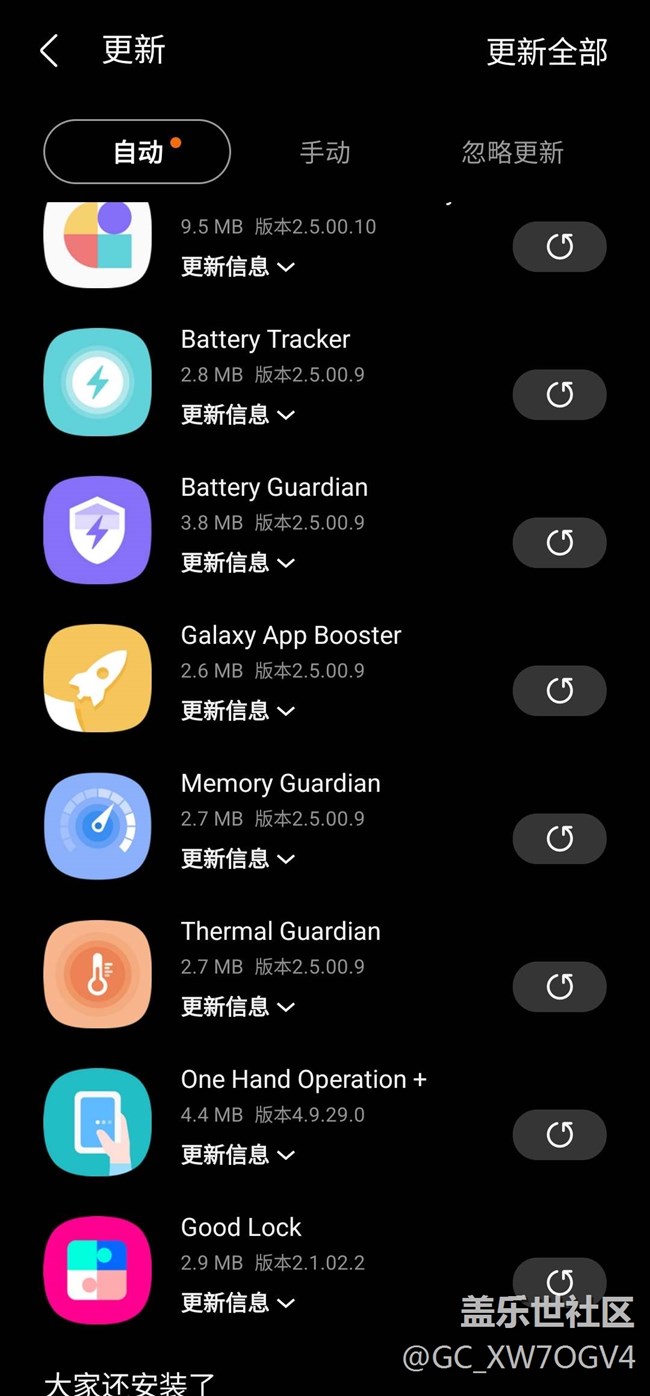Update Galaxy App Booster
The width and height of the screenshot is (650, 1396).
tap(559, 691)
